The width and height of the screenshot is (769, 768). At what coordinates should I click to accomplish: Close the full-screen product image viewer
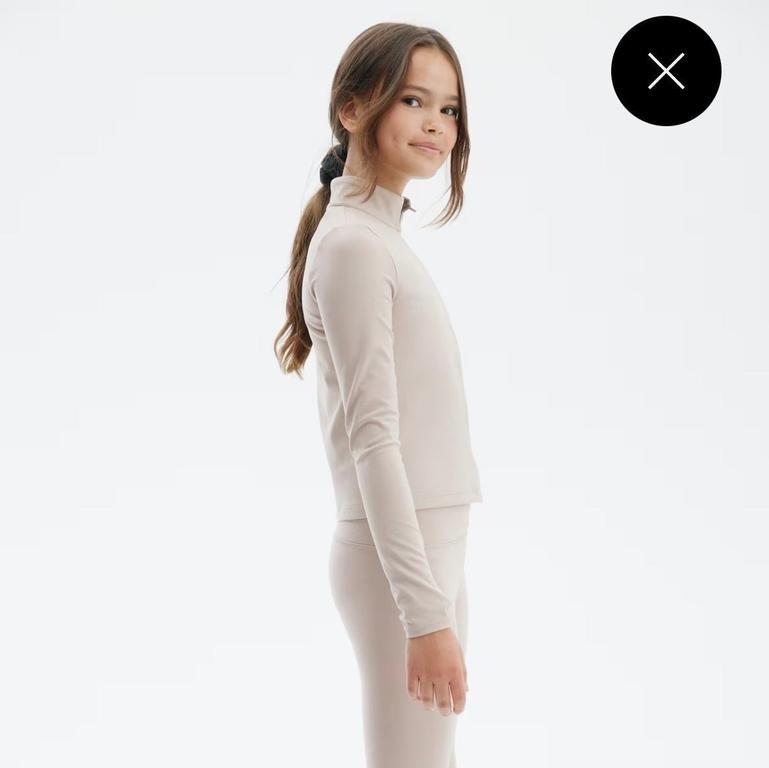pyautogui.click(x=666, y=71)
